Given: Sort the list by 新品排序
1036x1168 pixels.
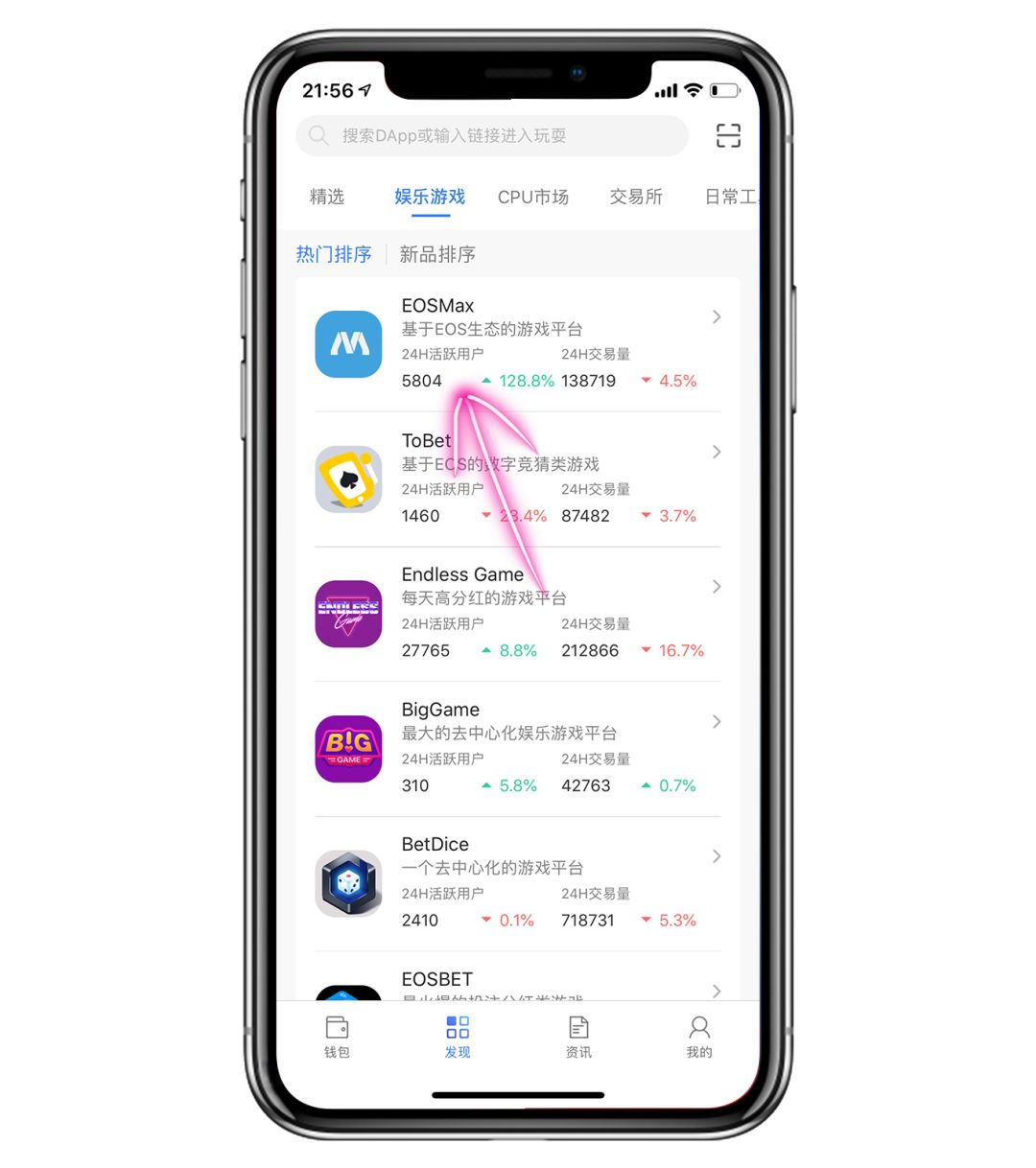Looking at the screenshot, I should [x=437, y=254].
